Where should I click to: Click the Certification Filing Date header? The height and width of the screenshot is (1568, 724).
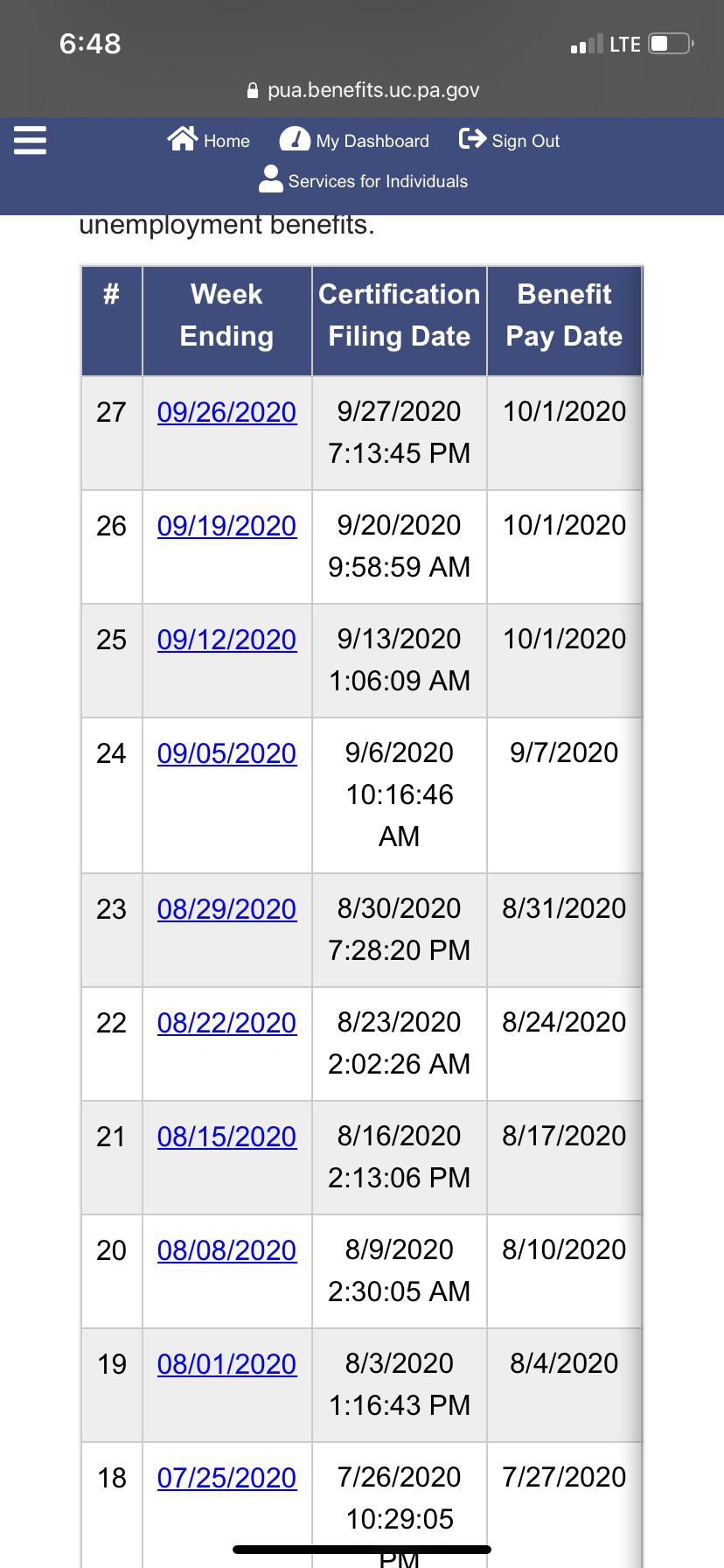(x=399, y=315)
